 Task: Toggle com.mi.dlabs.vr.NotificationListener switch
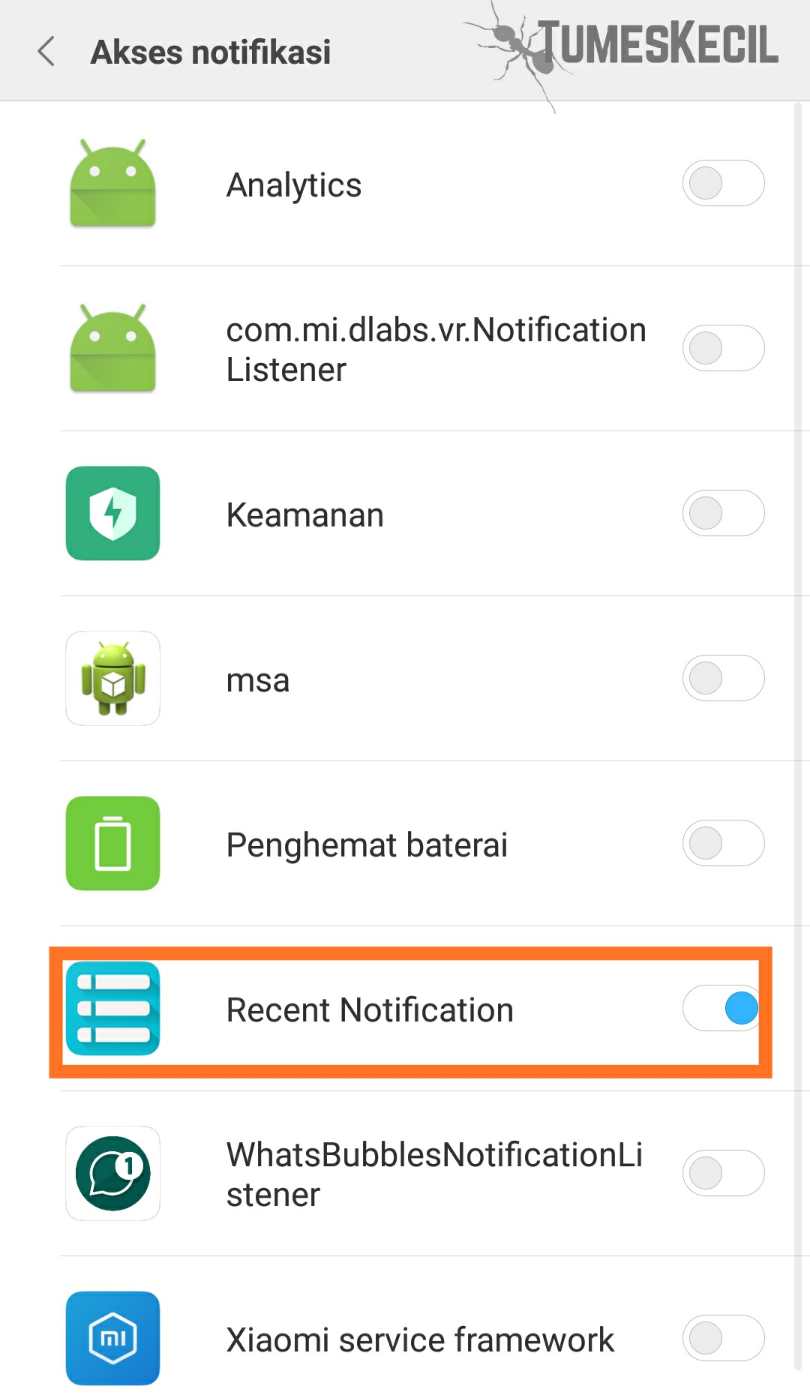tap(723, 349)
